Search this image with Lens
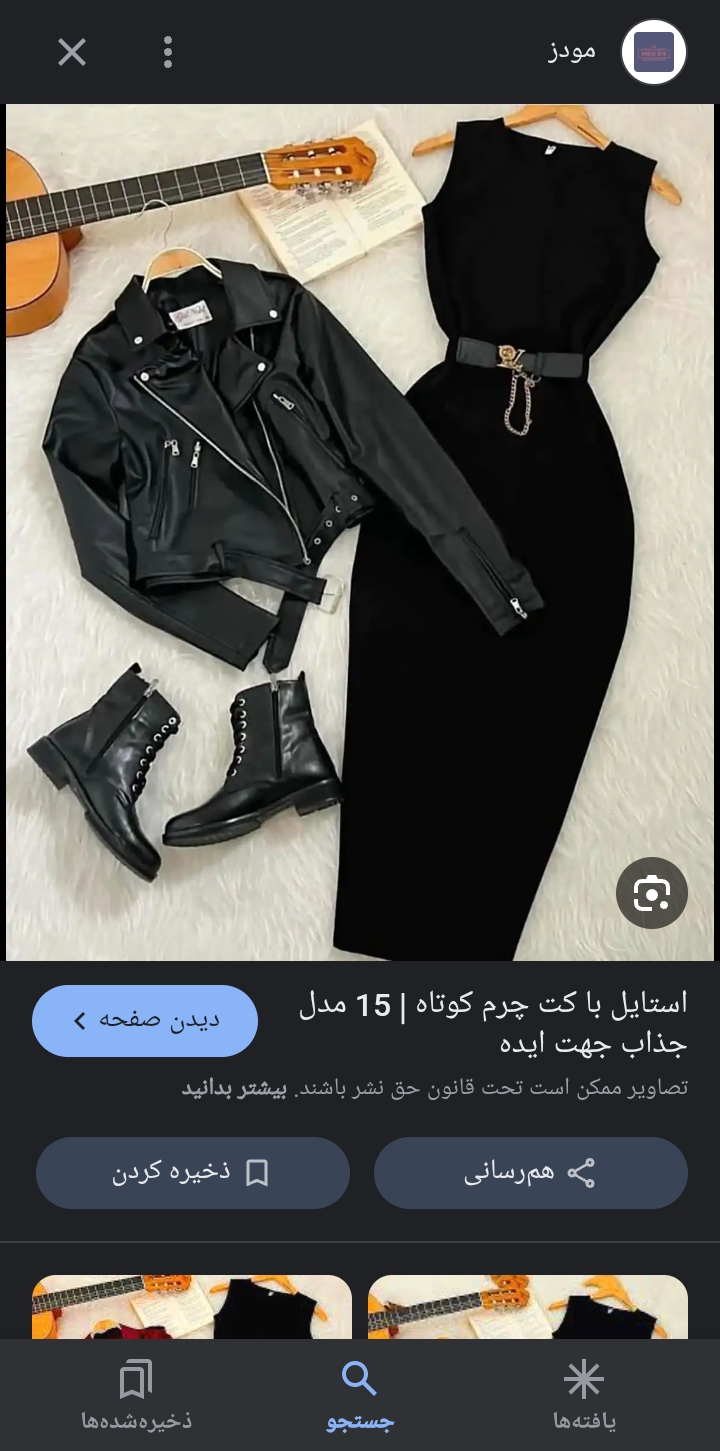The height and width of the screenshot is (1451, 720). pyautogui.click(x=651, y=893)
